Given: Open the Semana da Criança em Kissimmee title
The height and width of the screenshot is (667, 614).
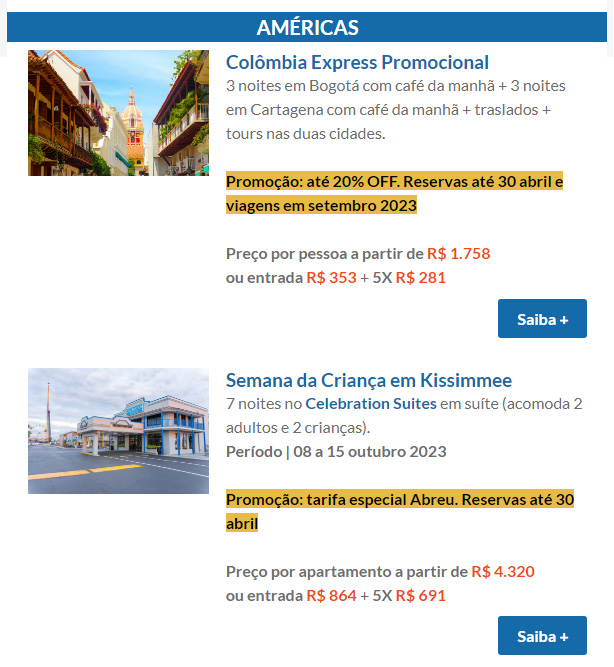Looking at the screenshot, I should [368, 380].
